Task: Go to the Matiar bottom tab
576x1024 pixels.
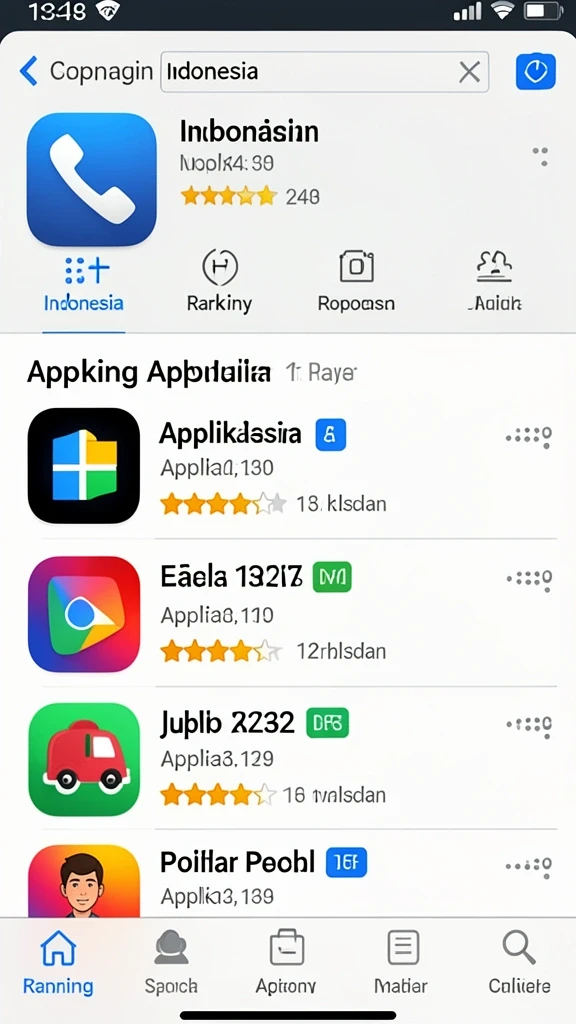Action: (x=401, y=962)
